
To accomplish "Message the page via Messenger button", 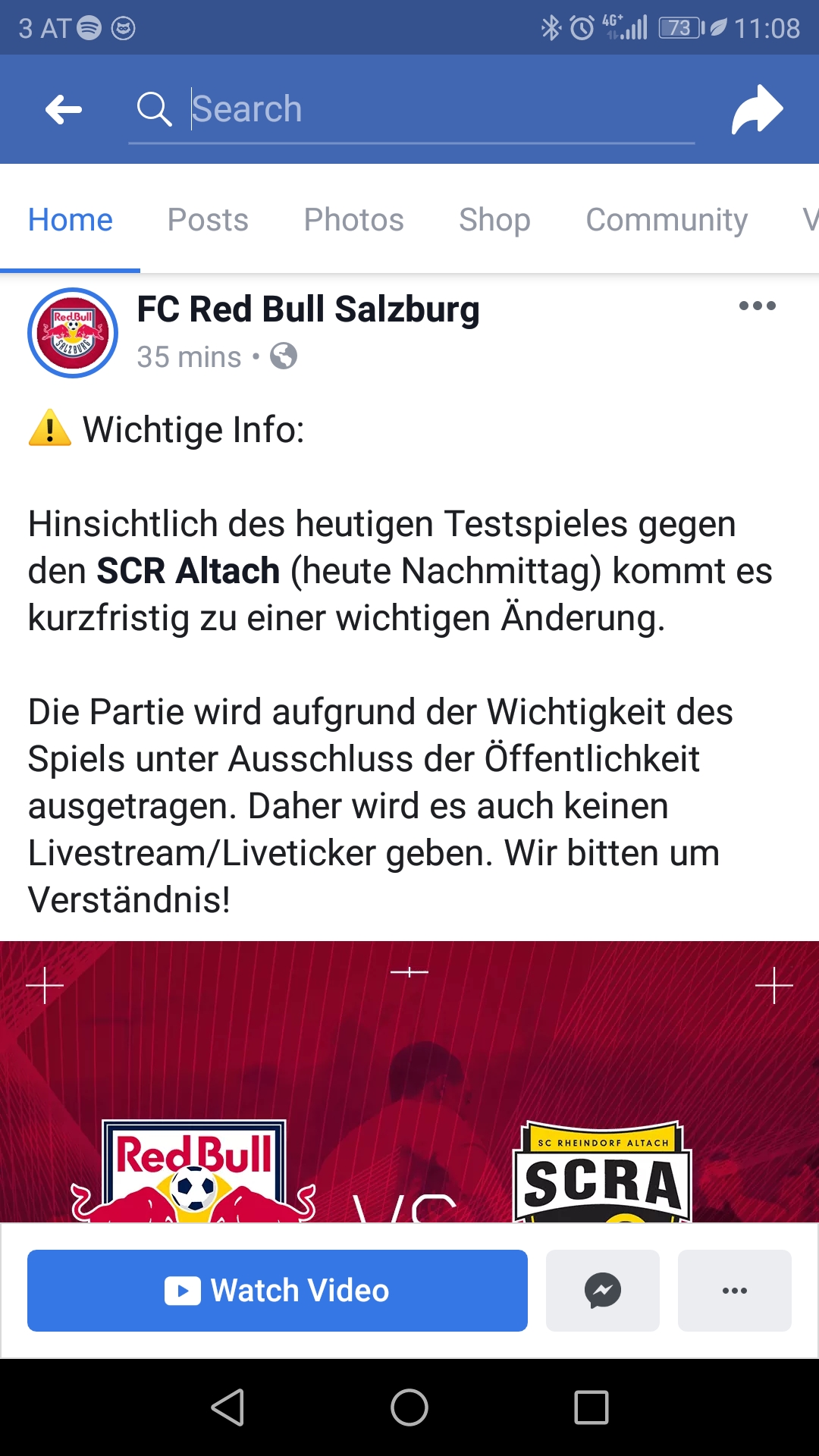I will (x=603, y=1291).
